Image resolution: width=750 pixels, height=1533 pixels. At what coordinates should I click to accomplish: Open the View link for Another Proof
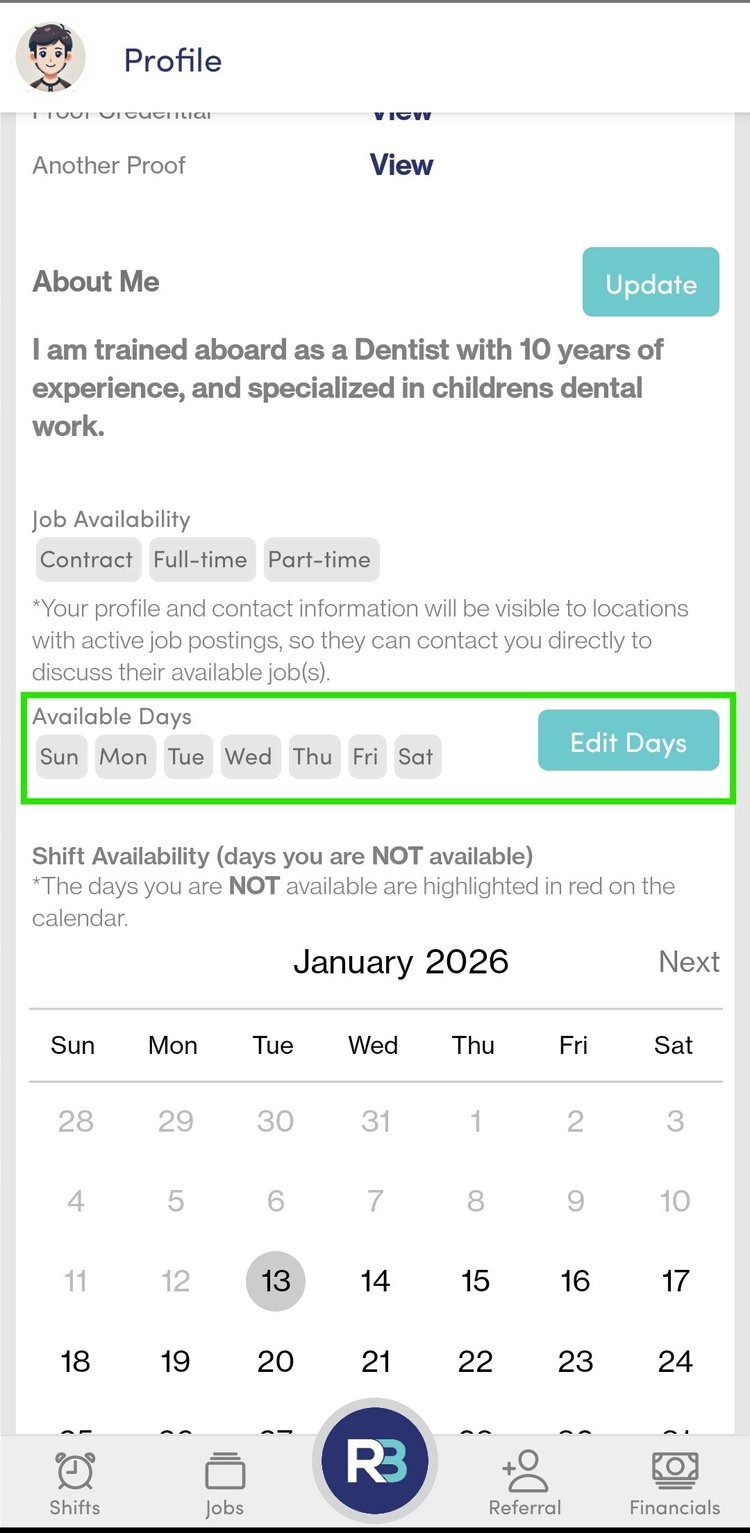coord(401,165)
